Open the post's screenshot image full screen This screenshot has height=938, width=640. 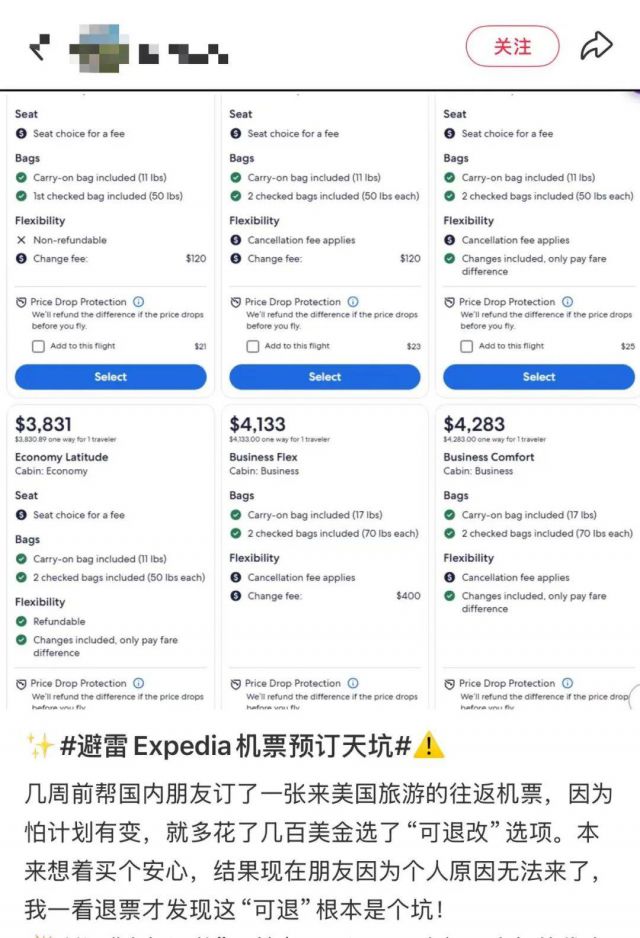click(x=320, y=400)
